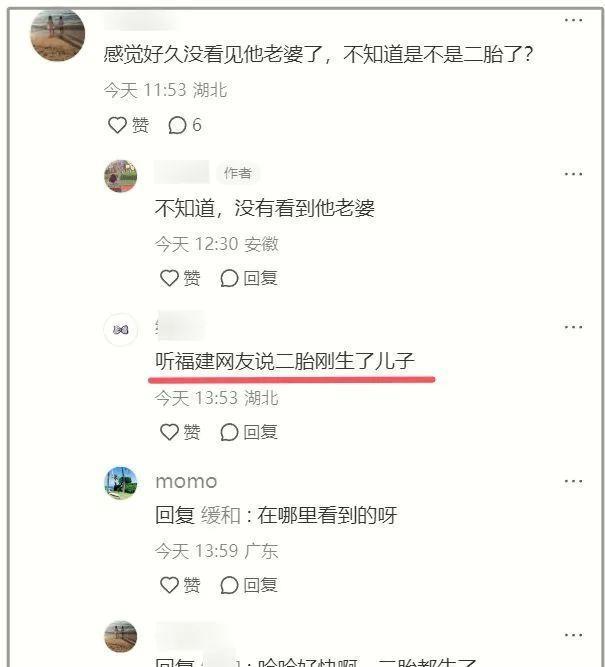The width and height of the screenshot is (605, 667).
Task: Like the comment 听福建网友说二胎刚生了儿子
Action: [x=180, y=432]
